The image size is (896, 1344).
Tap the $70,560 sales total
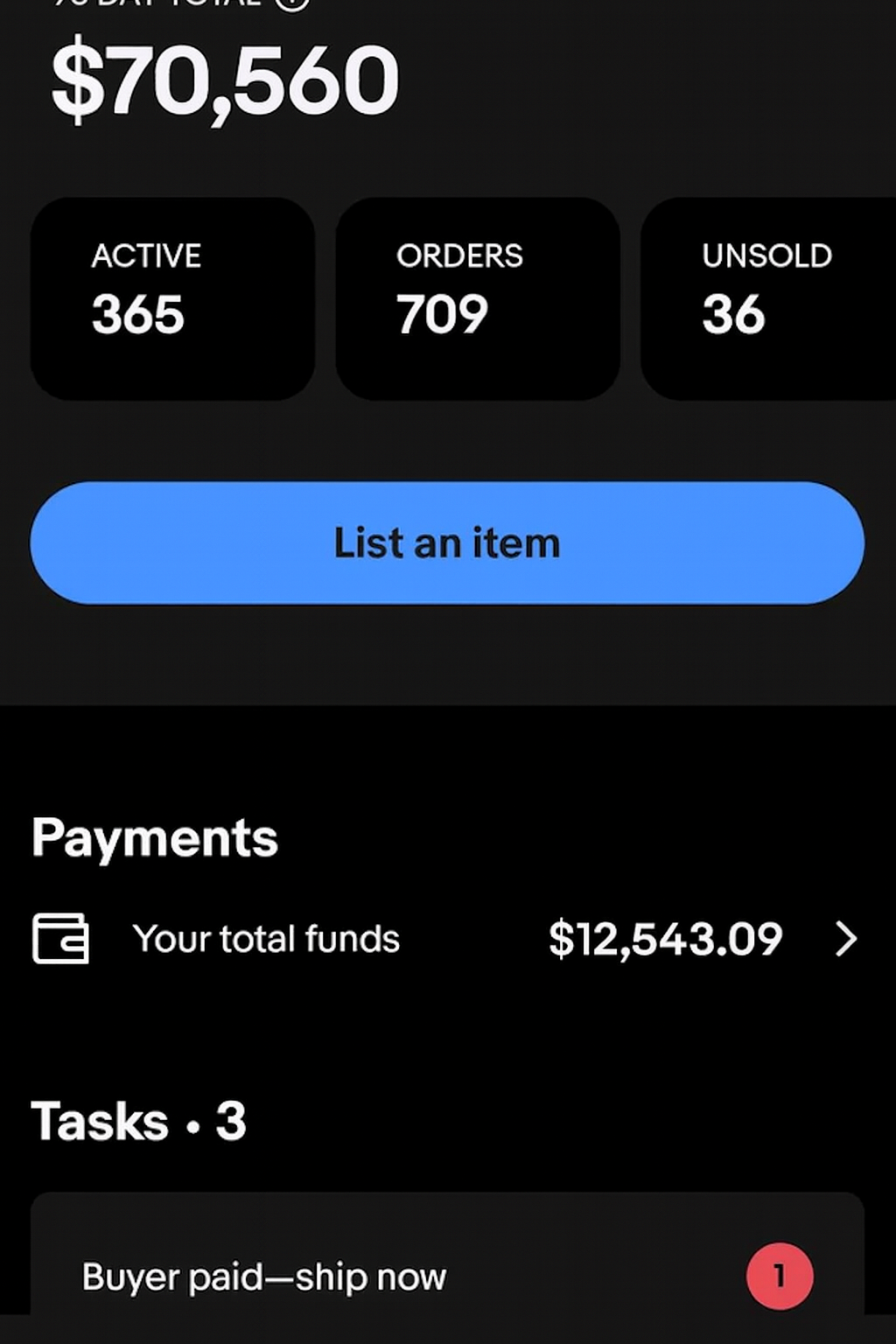coord(223,79)
